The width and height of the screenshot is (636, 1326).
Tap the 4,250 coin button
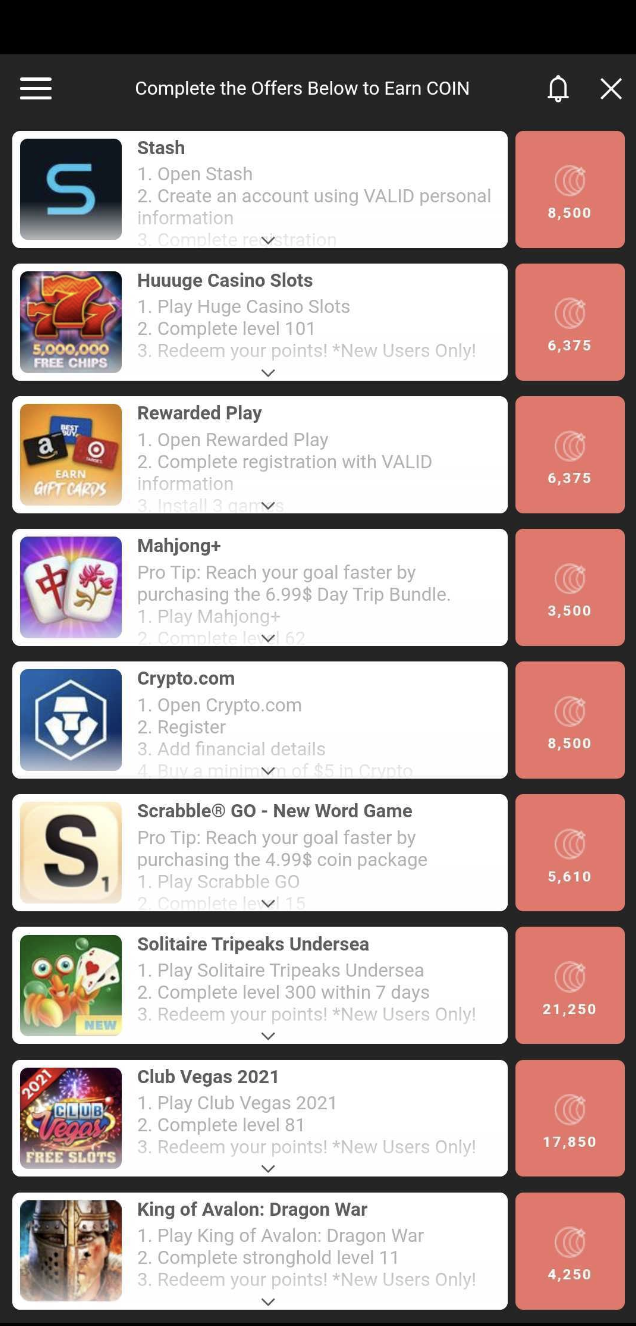(570, 1251)
